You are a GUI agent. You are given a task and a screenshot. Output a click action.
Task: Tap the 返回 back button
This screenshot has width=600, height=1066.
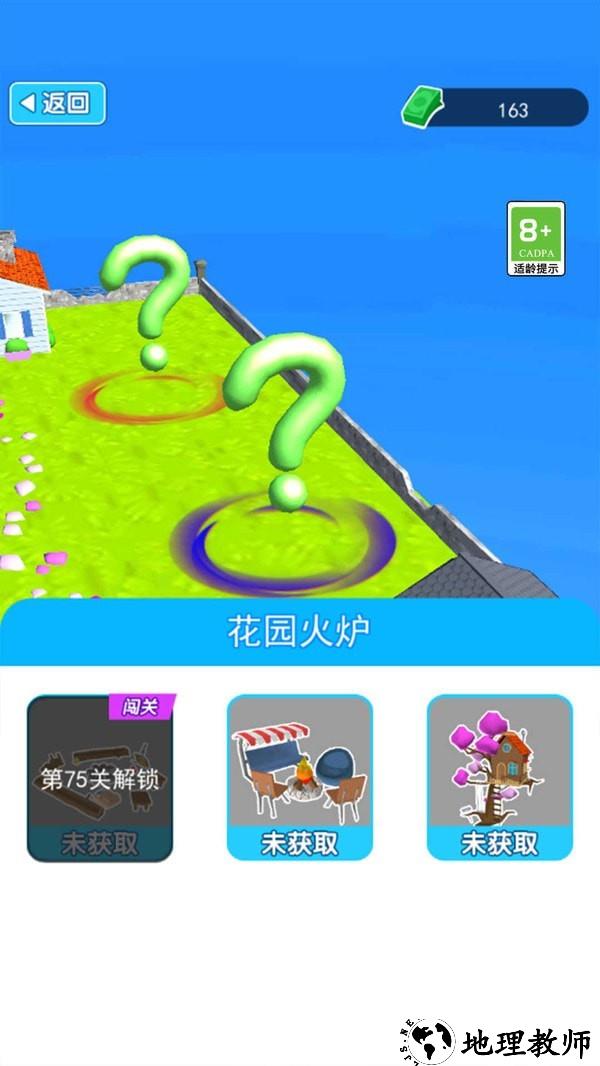pos(57,103)
